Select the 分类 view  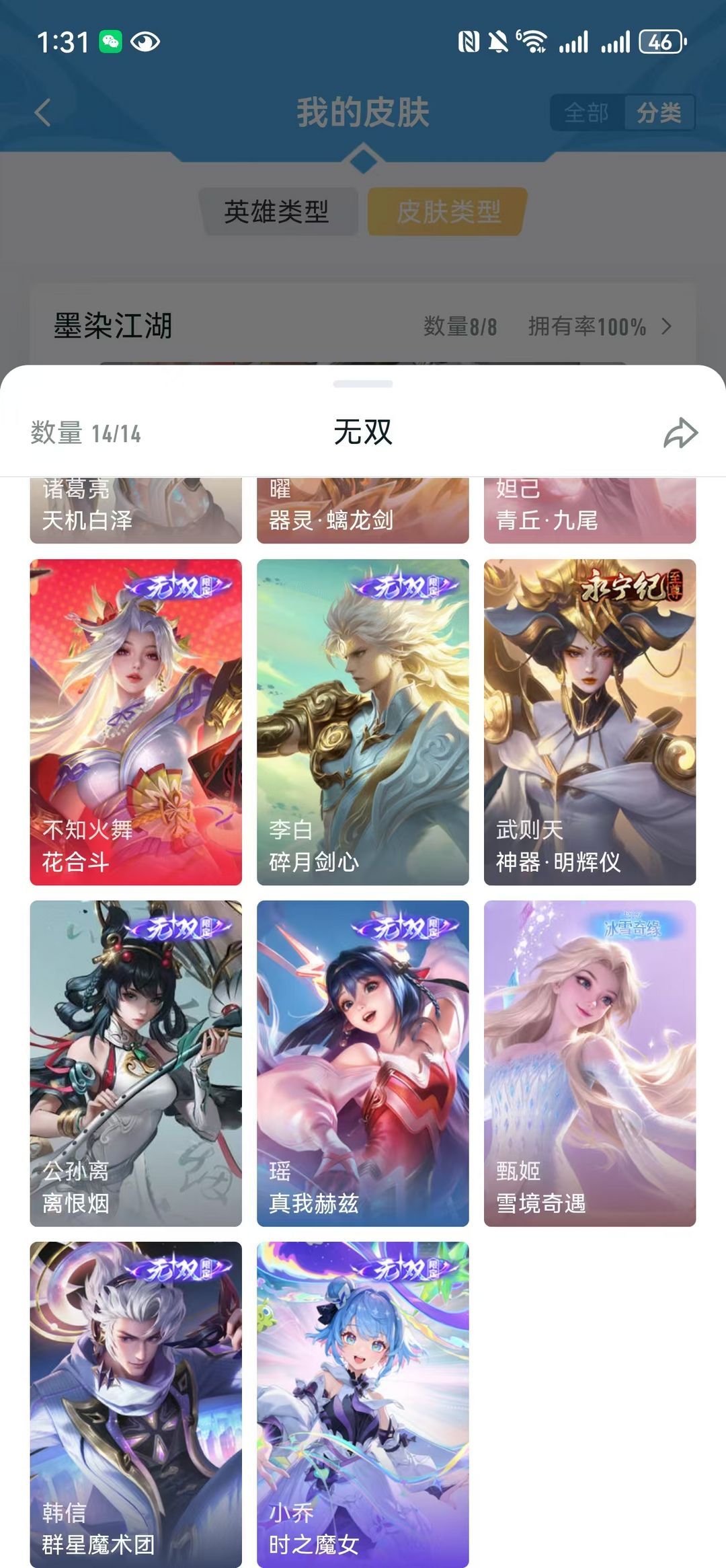point(659,112)
